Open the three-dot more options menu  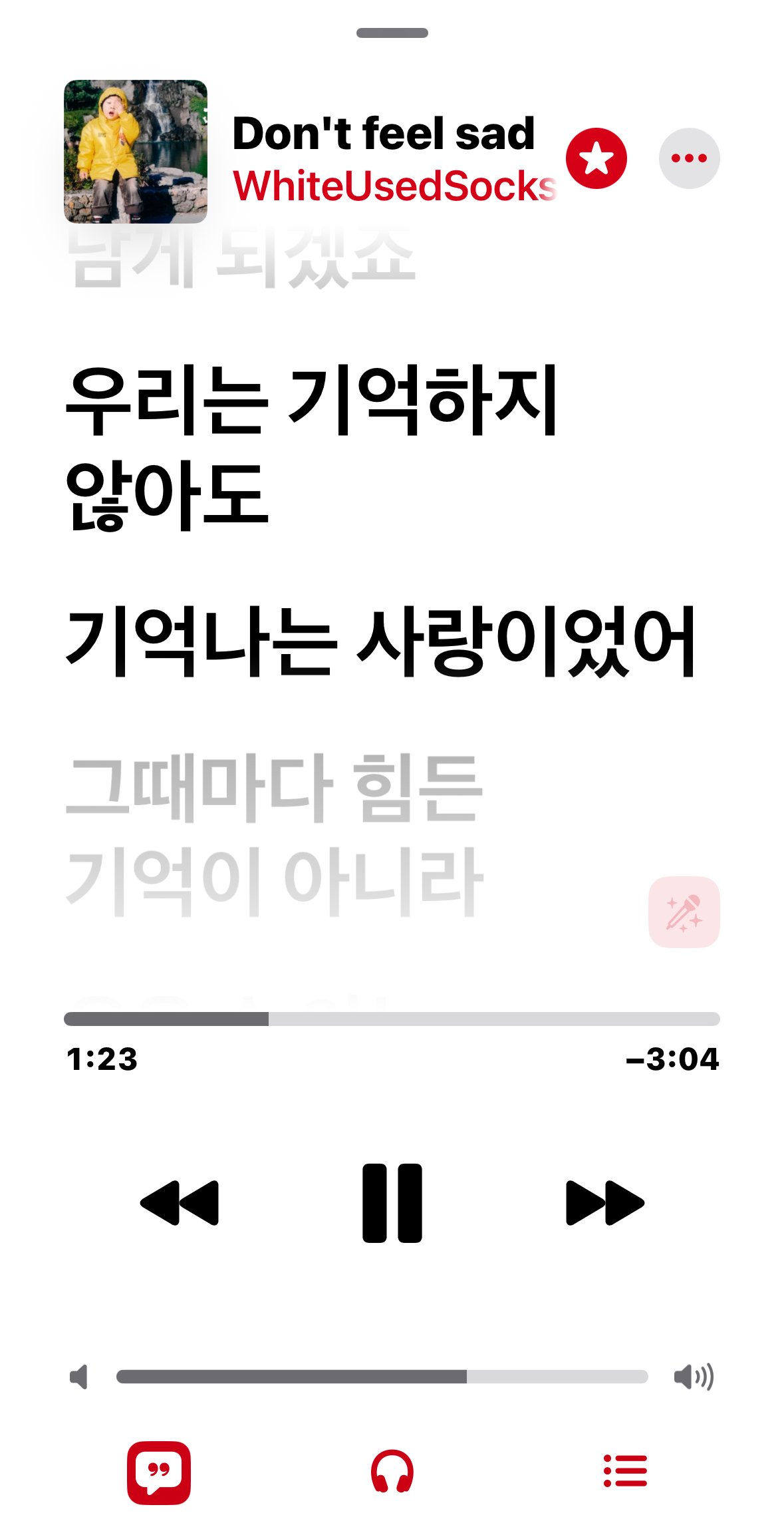(689, 158)
